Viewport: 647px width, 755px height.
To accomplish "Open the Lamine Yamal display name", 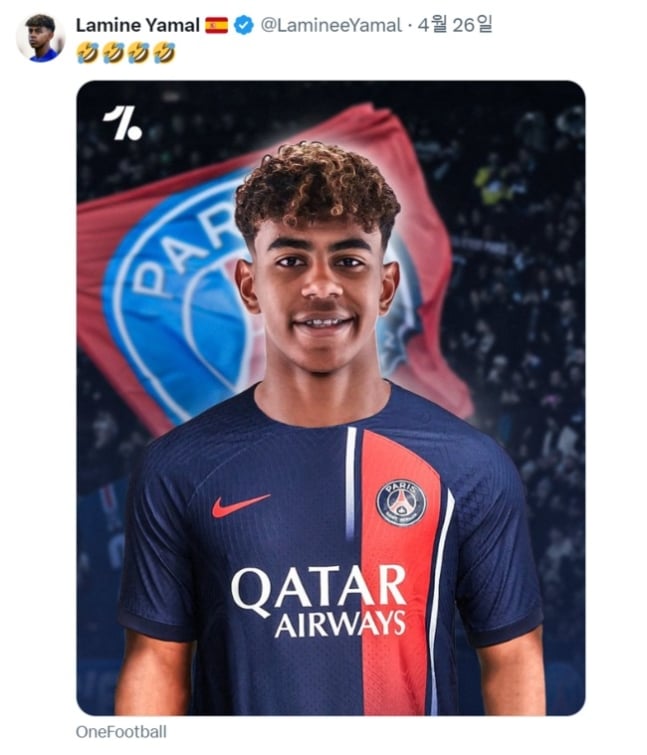I will (137, 25).
